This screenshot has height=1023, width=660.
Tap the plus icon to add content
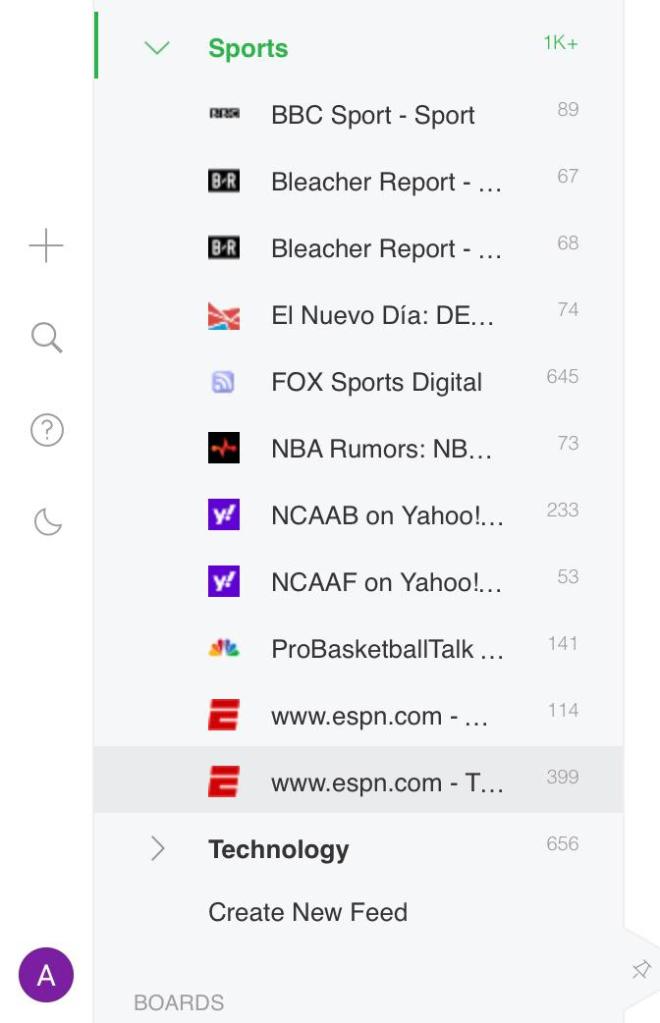point(46,246)
